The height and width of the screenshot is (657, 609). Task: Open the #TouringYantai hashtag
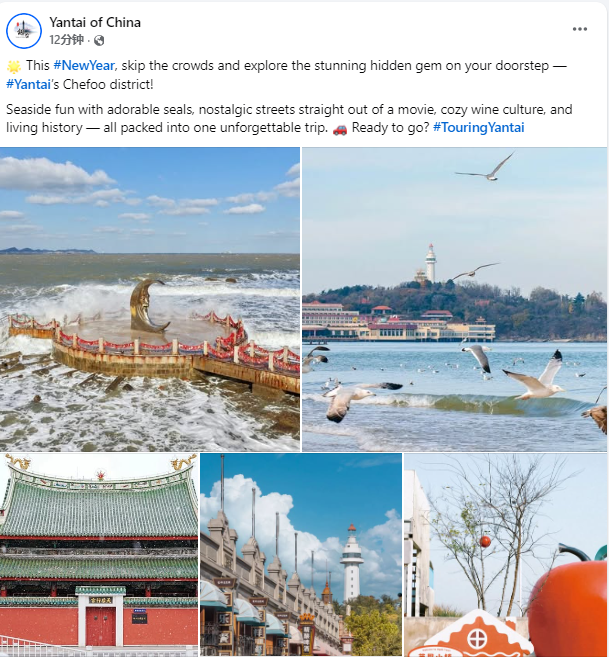478,127
